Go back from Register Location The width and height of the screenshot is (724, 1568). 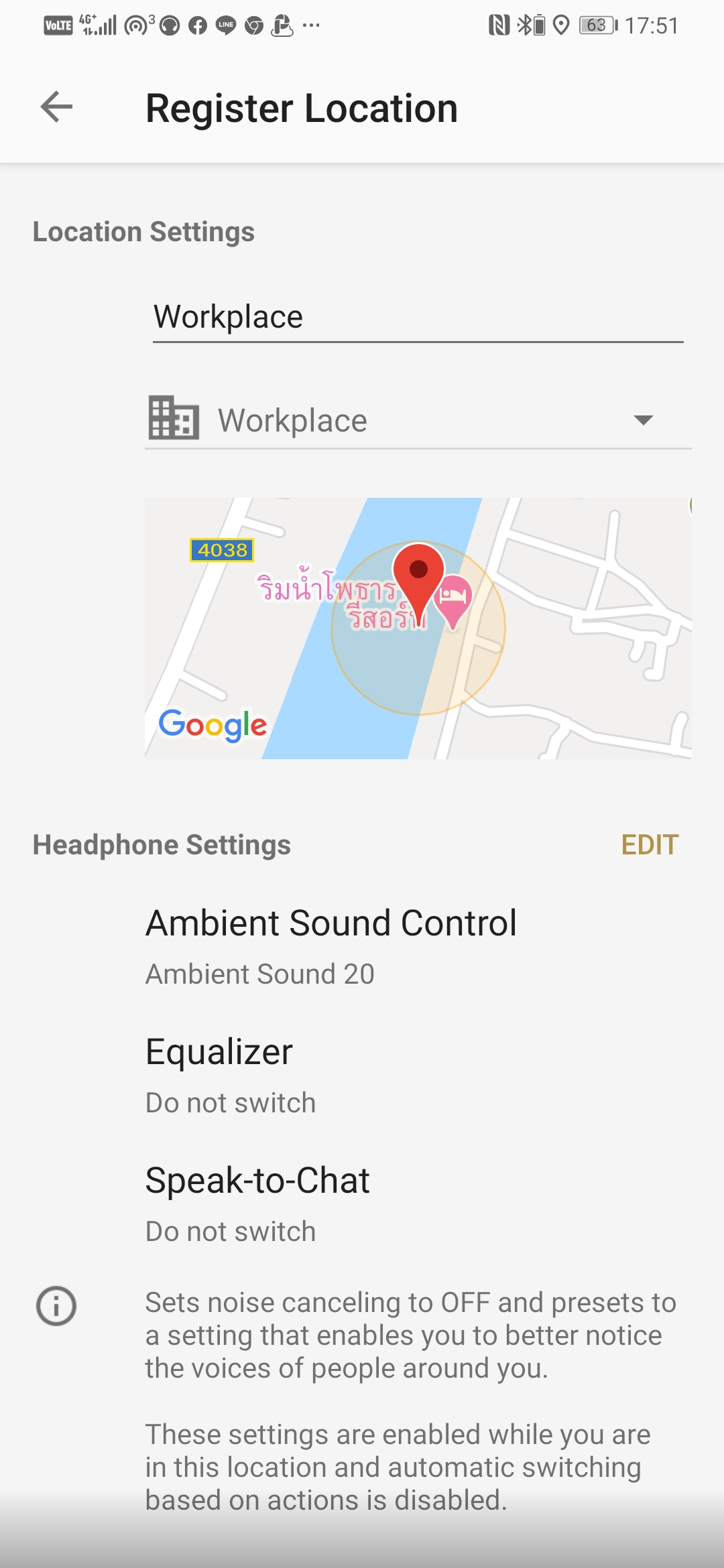pyautogui.click(x=56, y=107)
